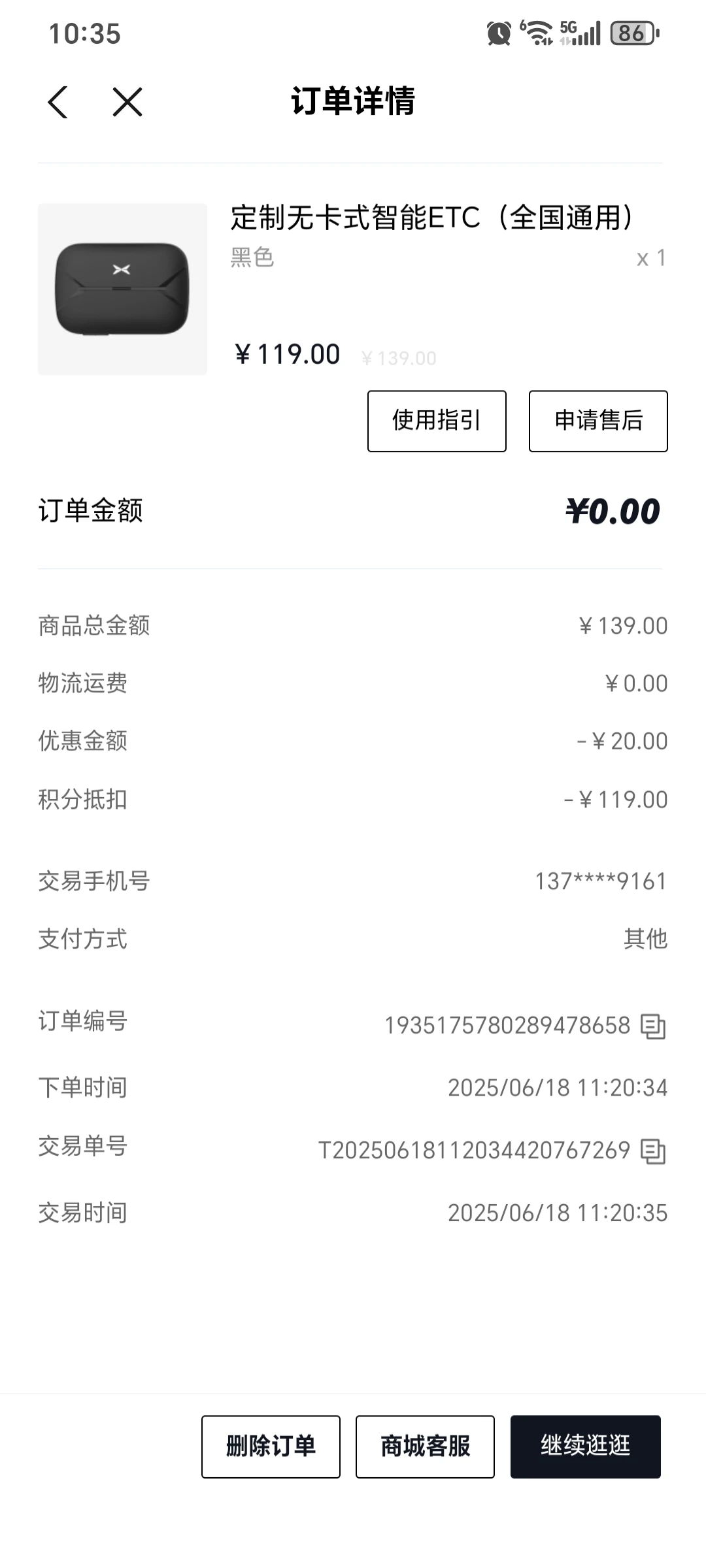Go back from order details
The height and width of the screenshot is (1568, 706).
coord(58,103)
